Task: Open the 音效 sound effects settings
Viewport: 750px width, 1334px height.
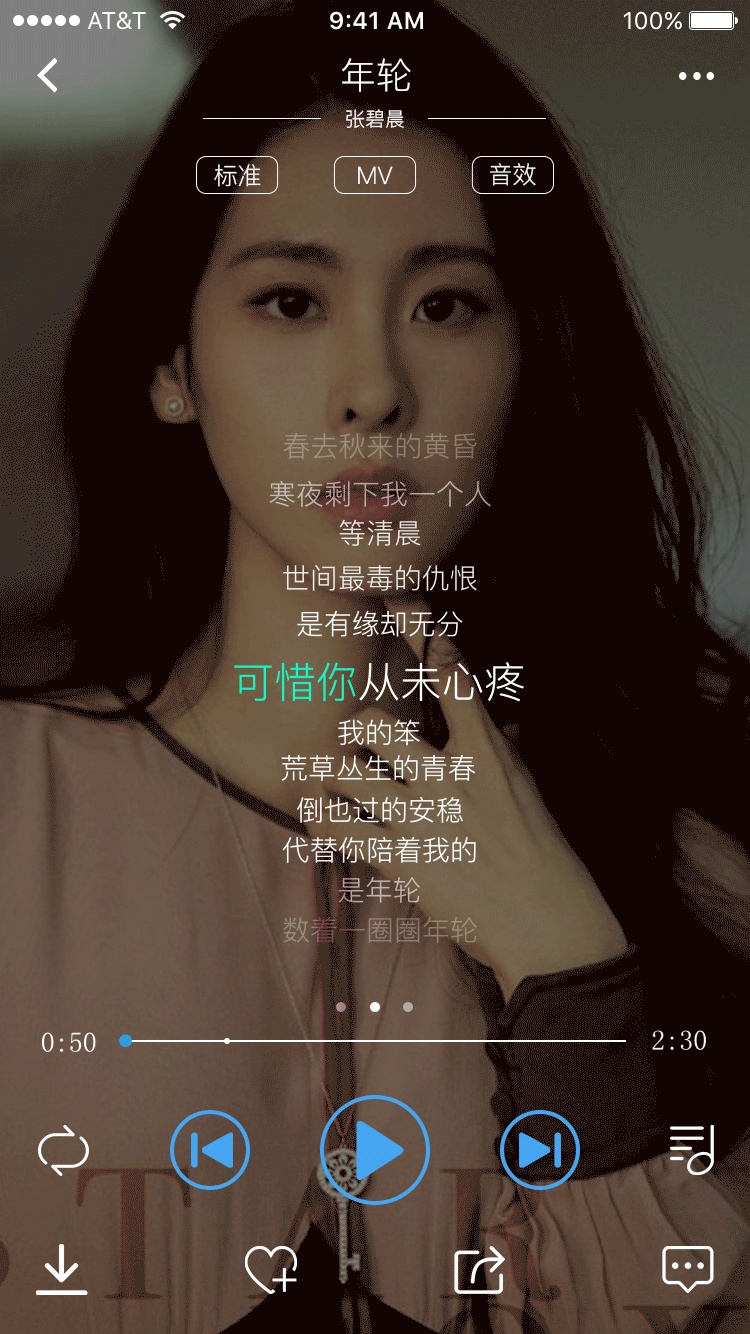Action: coord(512,176)
